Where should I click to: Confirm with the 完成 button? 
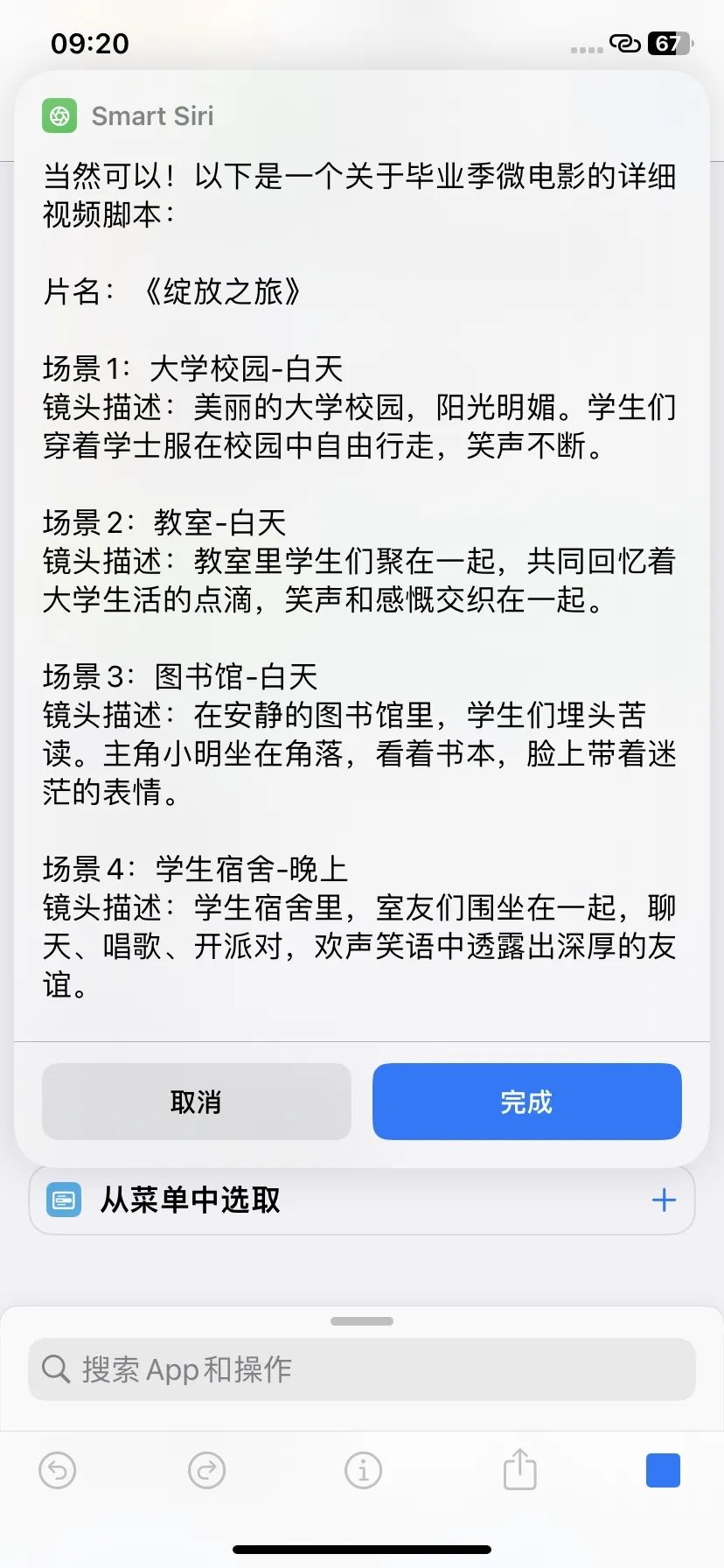tap(527, 1102)
